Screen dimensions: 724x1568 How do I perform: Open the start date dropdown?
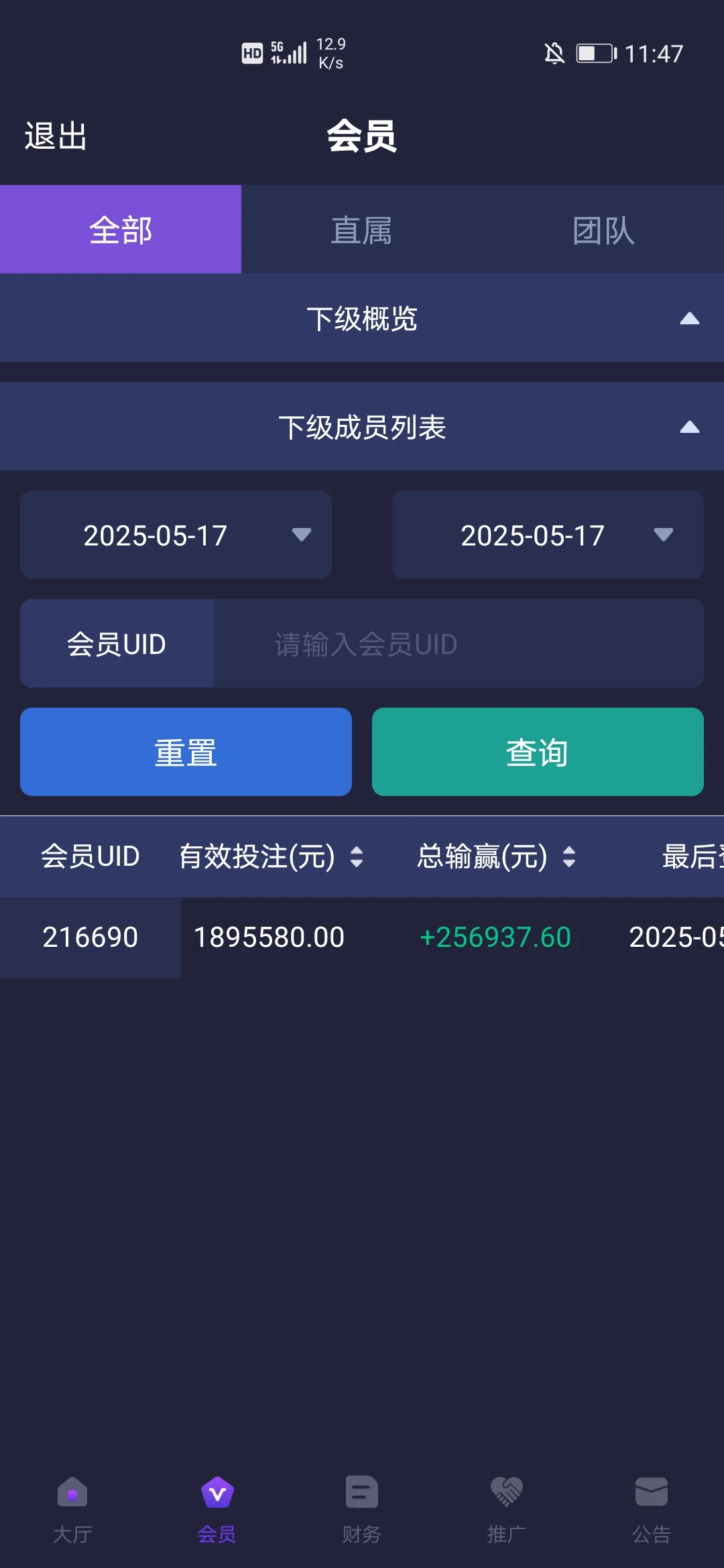point(176,535)
